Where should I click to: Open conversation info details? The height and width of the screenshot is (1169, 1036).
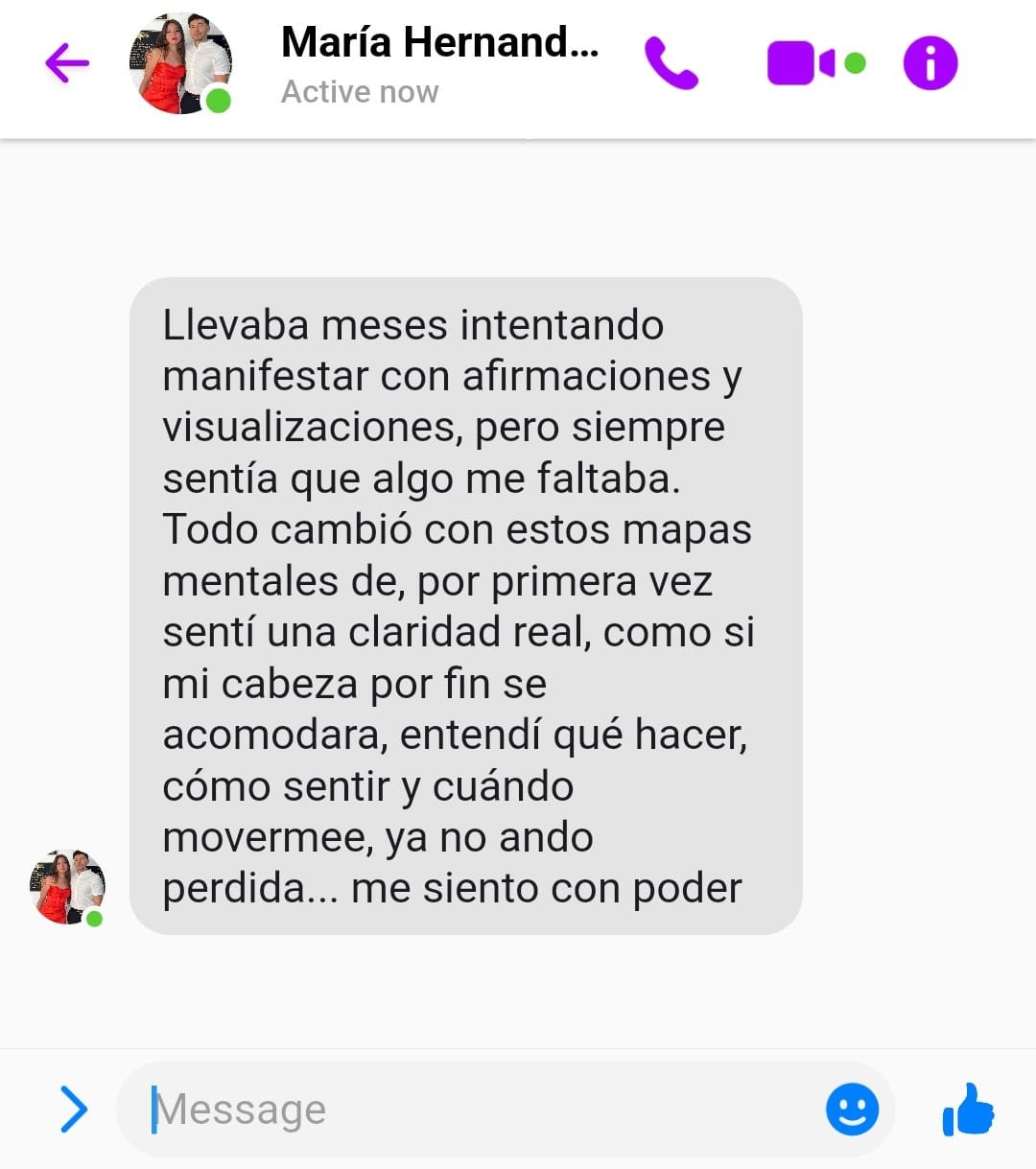(930, 63)
